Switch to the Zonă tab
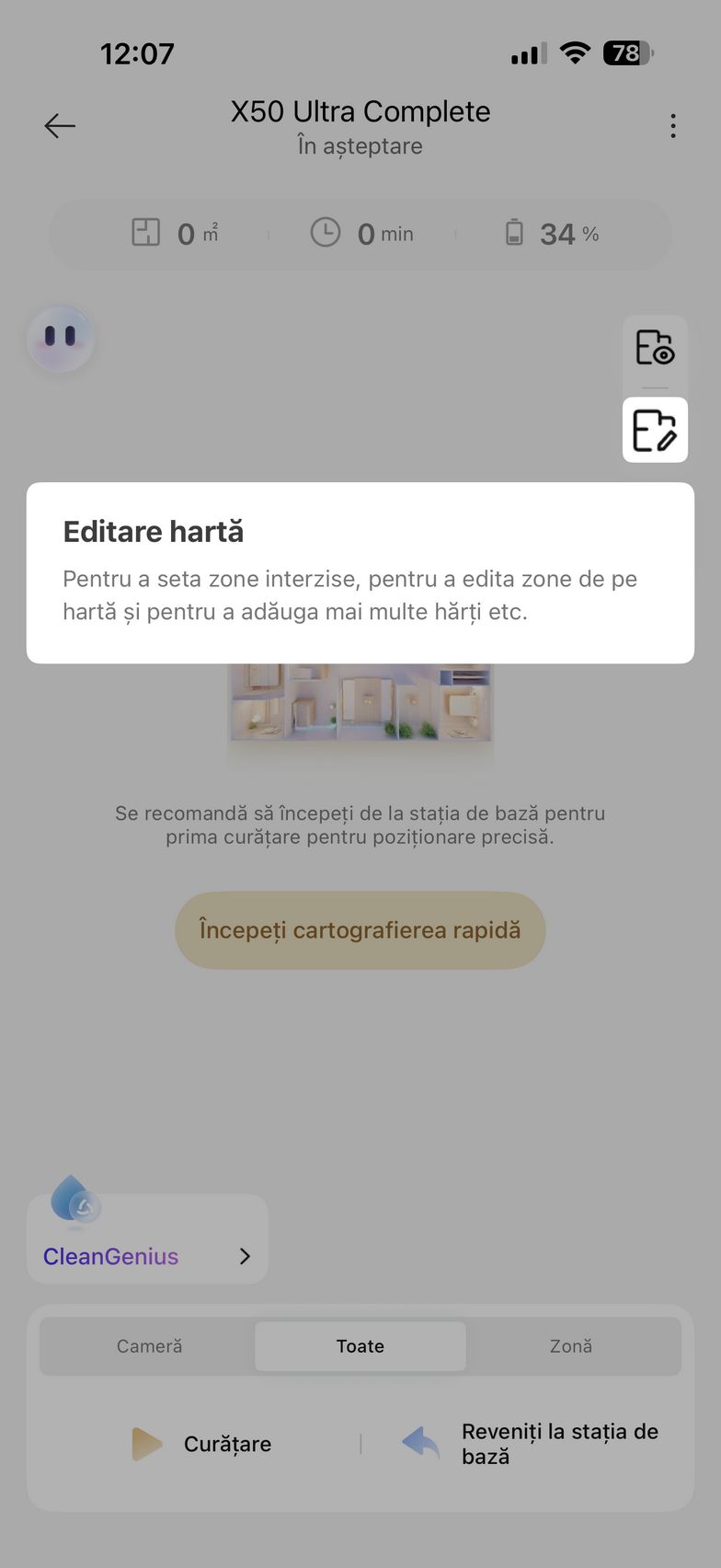The height and width of the screenshot is (1568, 721). (570, 1346)
